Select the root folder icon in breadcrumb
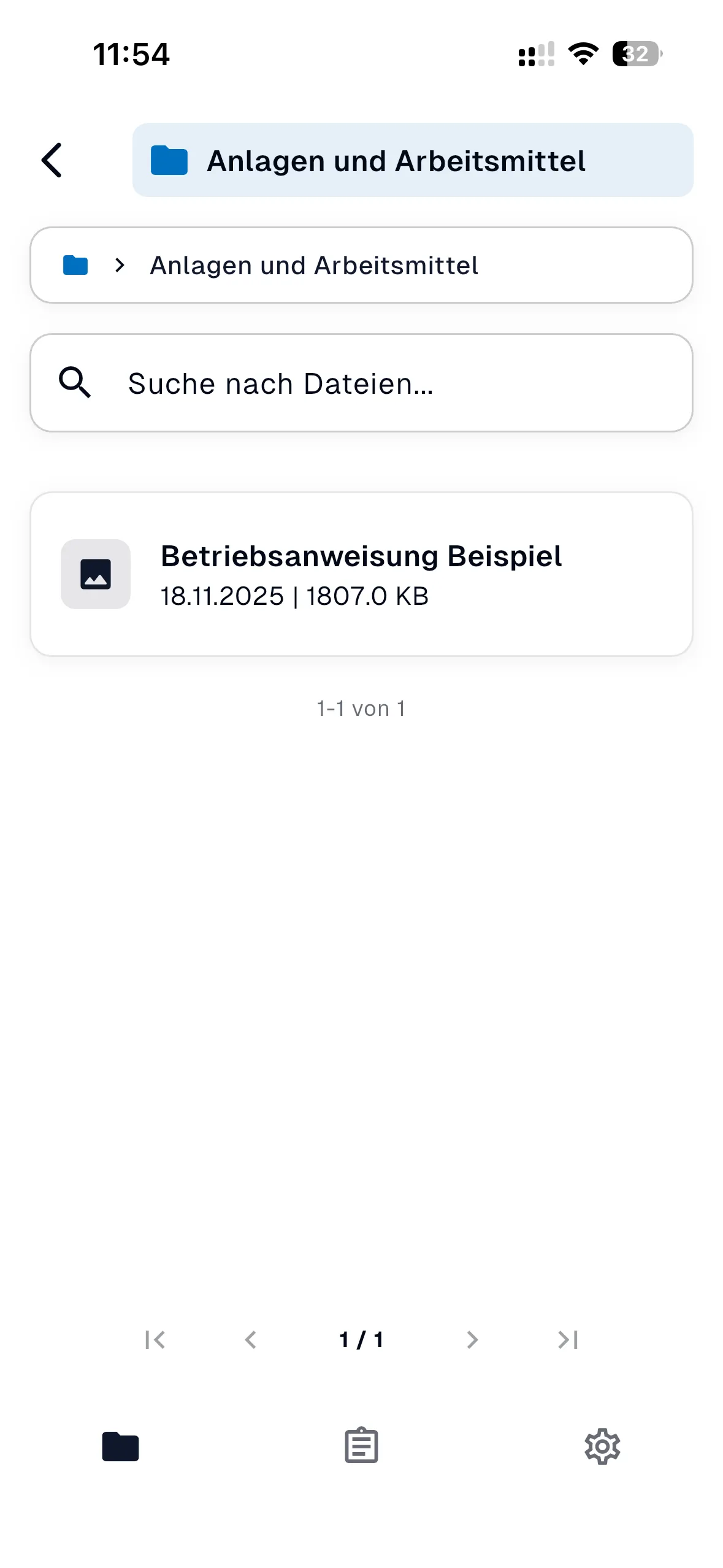This screenshot has height=1568, width=723. [x=75, y=265]
